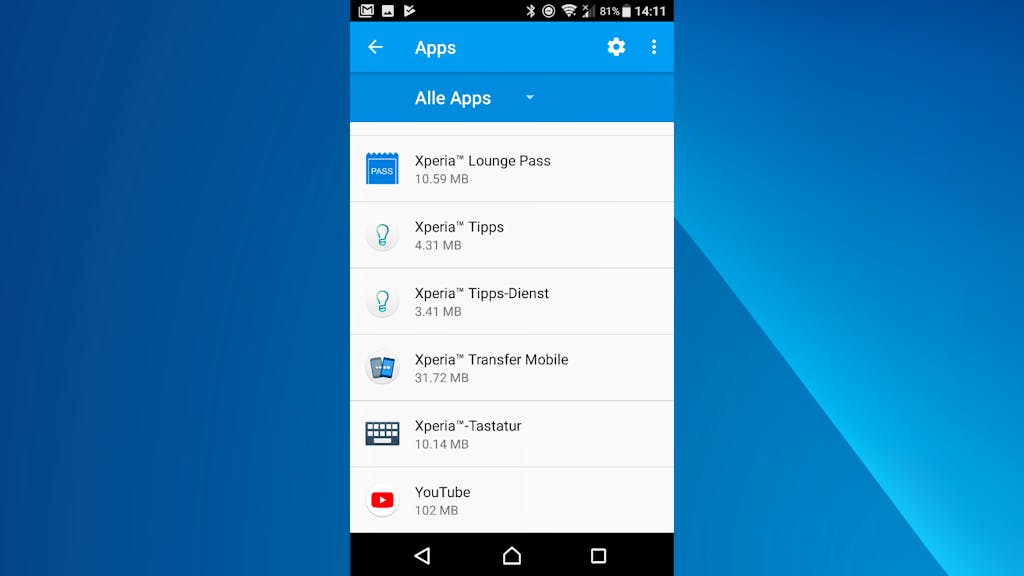Open recent apps from navigation bar
The height and width of the screenshot is (576, 1024).
click(598, 556)
